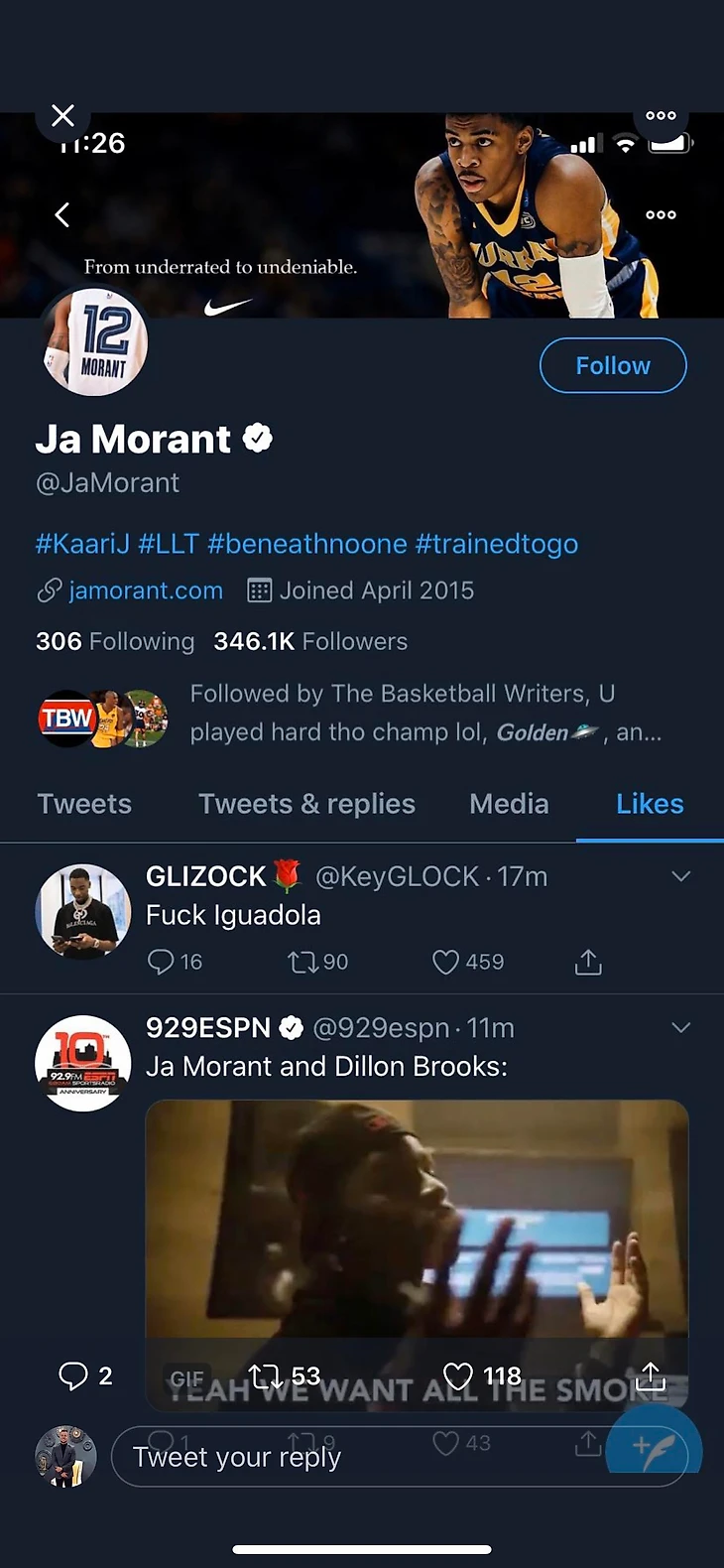Open GLIZOCK's profile picture
724x1568 pixels.
(82, 911)
